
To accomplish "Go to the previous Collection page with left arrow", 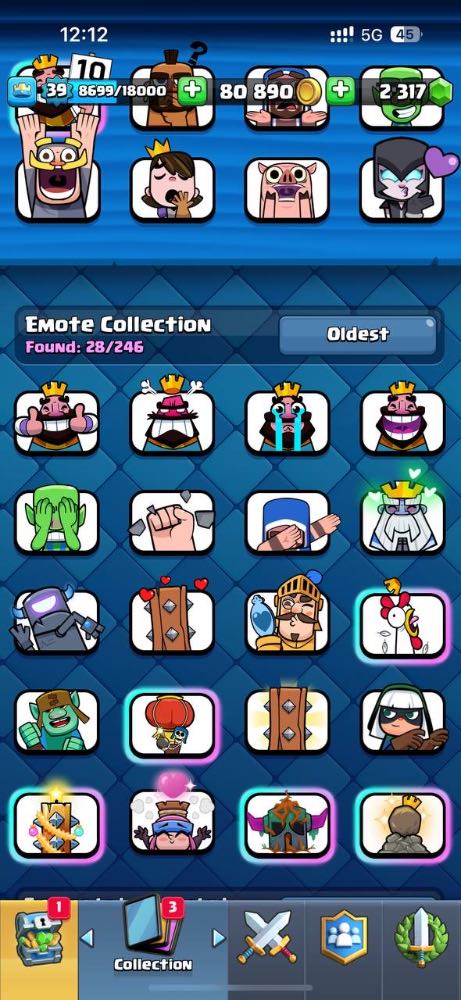I will coord(87,938).
